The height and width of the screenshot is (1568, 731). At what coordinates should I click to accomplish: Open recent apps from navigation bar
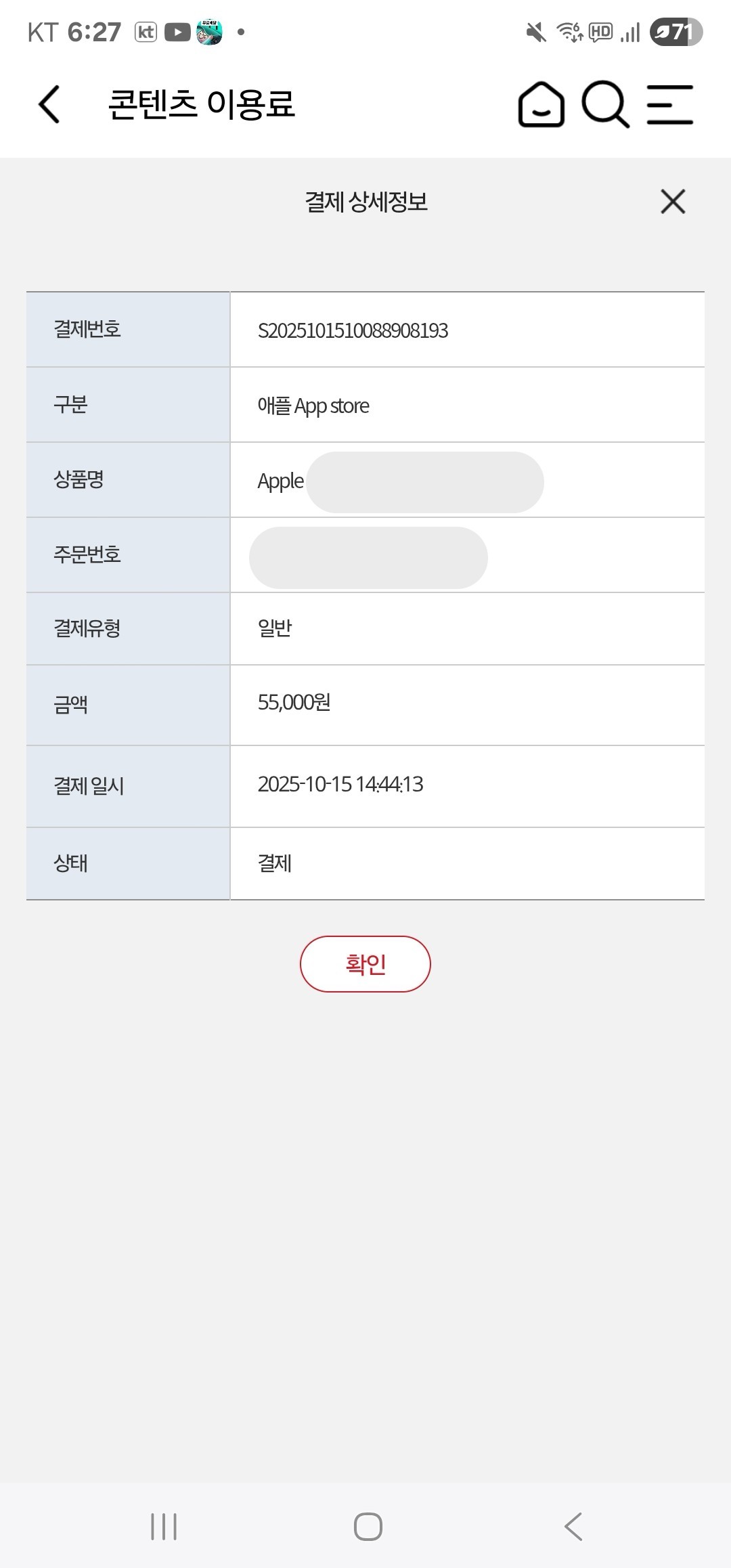pos(164,1527)
